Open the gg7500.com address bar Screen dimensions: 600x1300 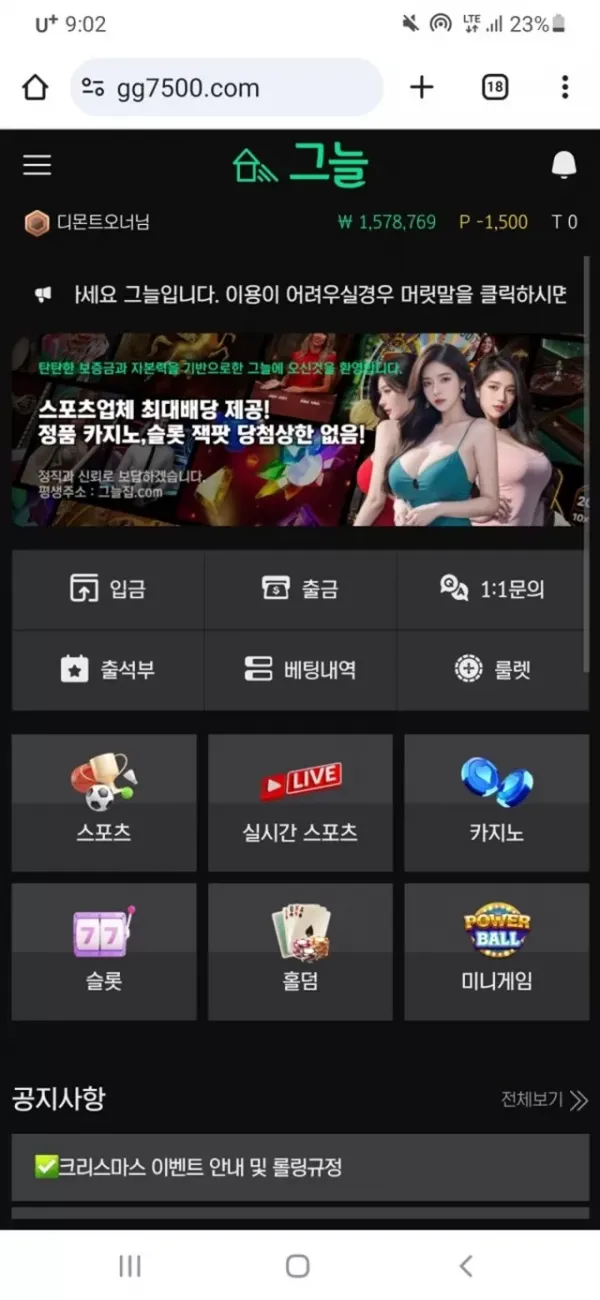[x=226, y=88]
